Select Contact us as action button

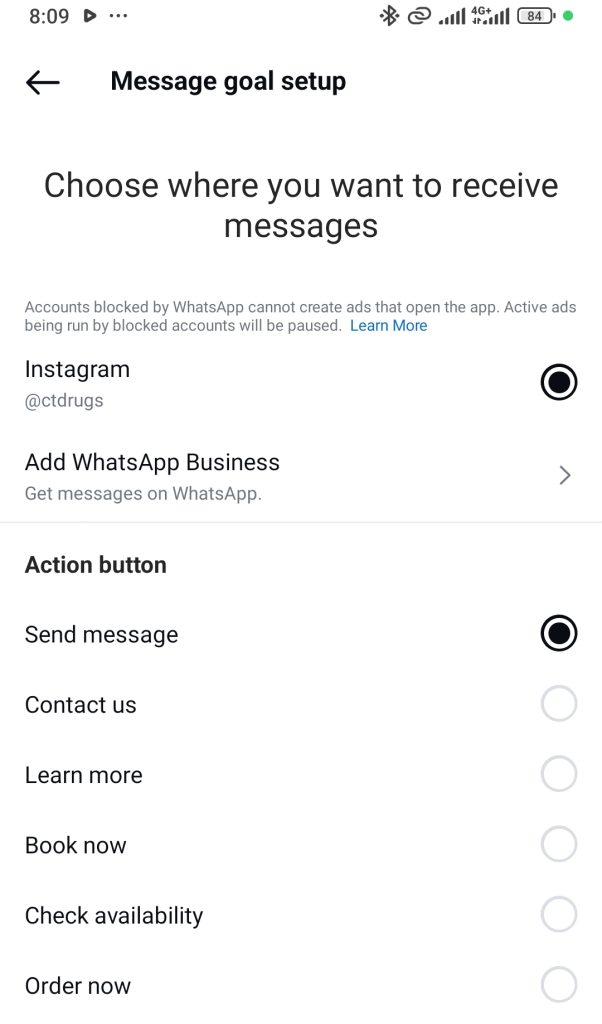coord(301,705)
